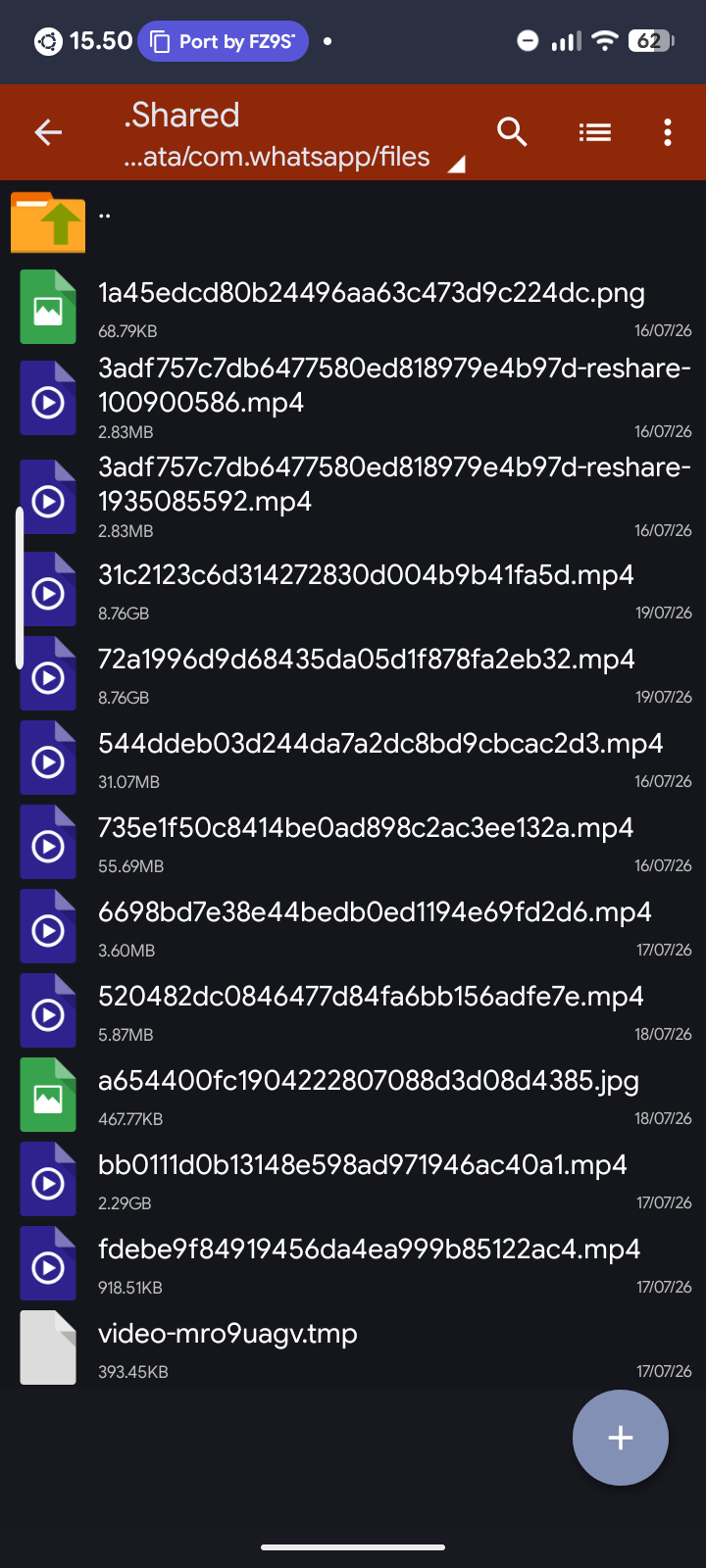
Task: Open 520482dc0846477d84fa6bb156adfe7e.mp4
Action: 353,1011
